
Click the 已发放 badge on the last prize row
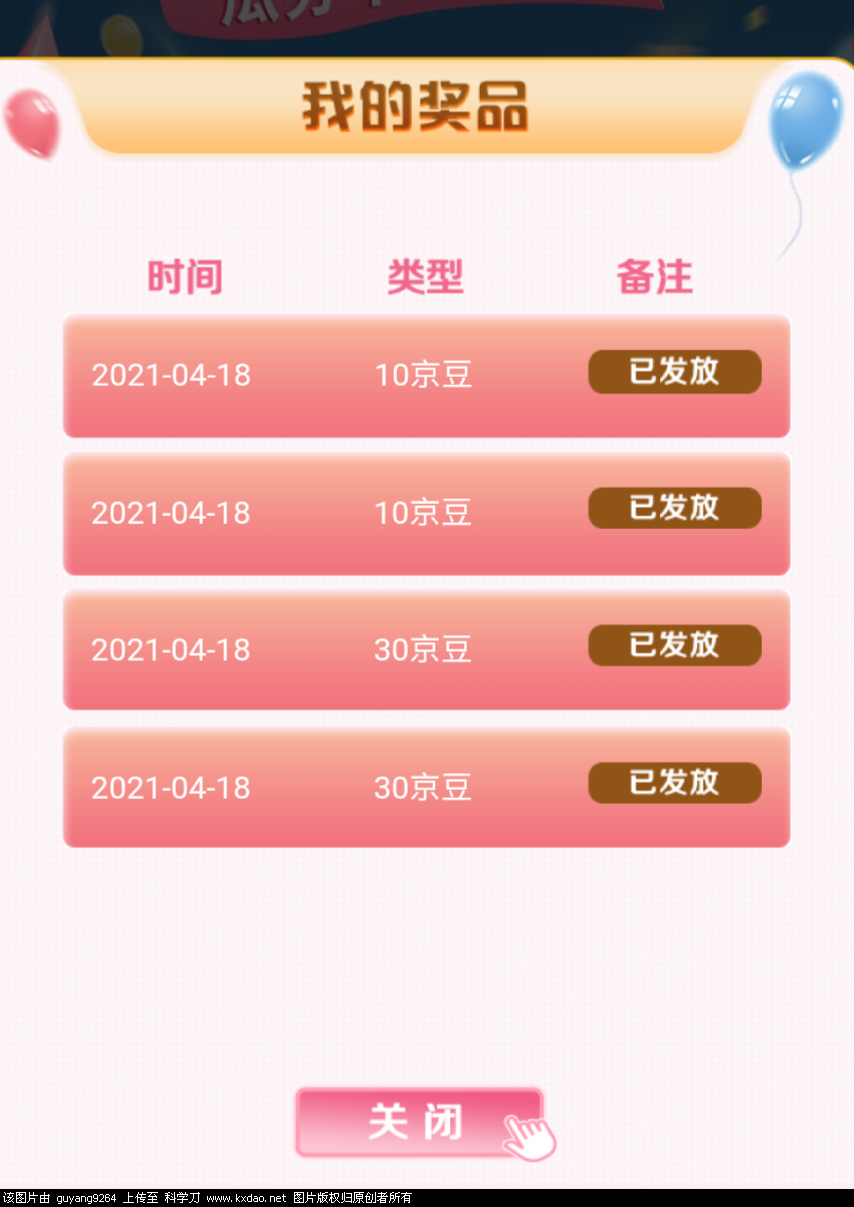(674, 783)
